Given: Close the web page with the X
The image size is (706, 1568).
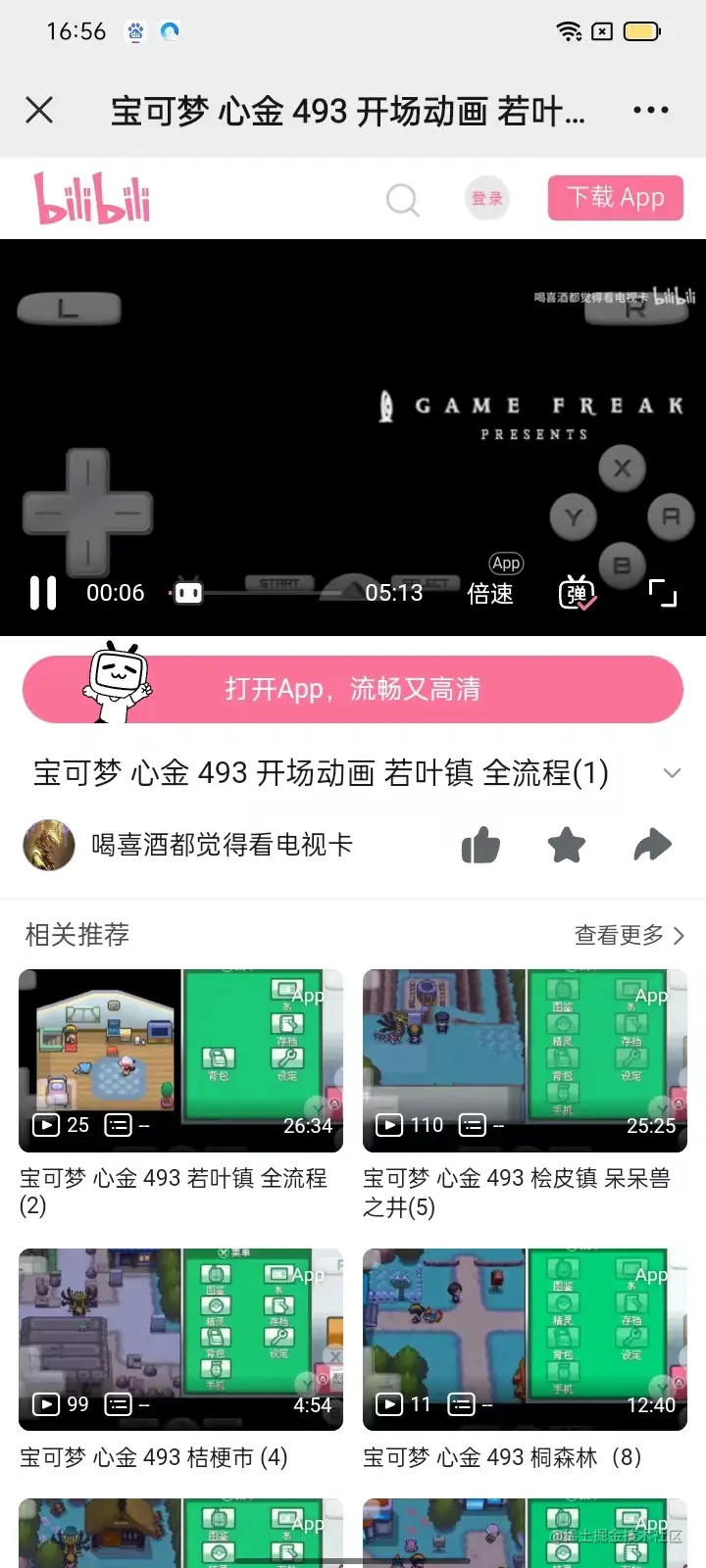Looking at the screenshot, I should click(x=39, y=110).
